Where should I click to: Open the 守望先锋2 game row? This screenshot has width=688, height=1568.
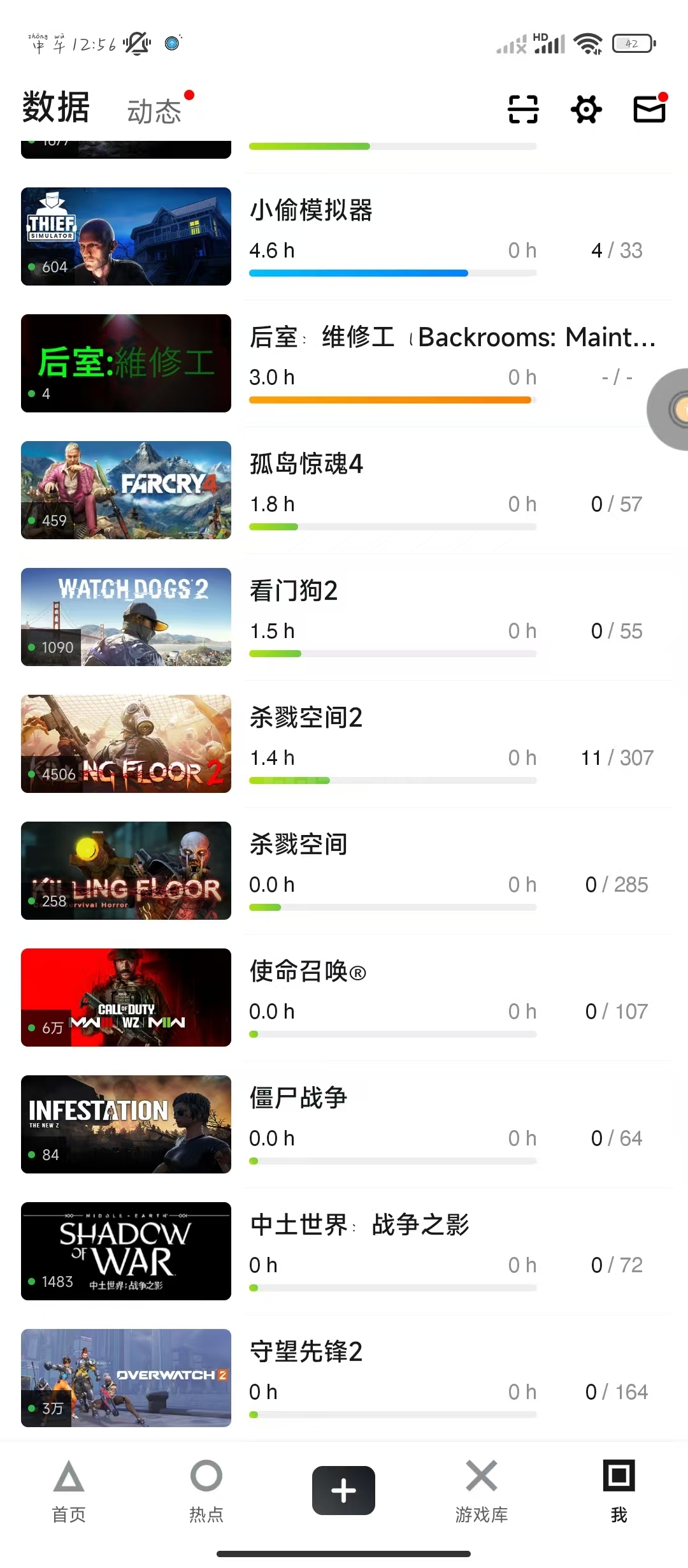[347, 1378]
